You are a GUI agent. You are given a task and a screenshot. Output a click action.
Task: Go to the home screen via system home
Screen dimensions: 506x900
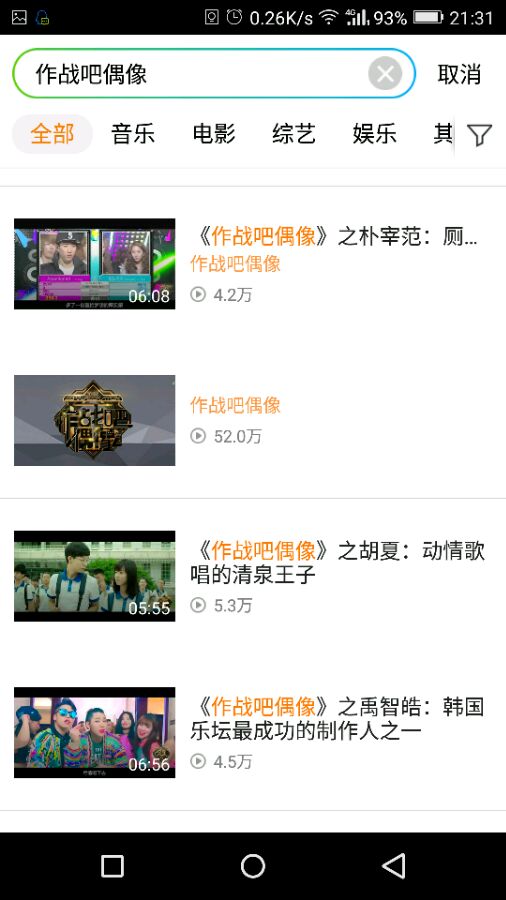click(x=253, y=866)
